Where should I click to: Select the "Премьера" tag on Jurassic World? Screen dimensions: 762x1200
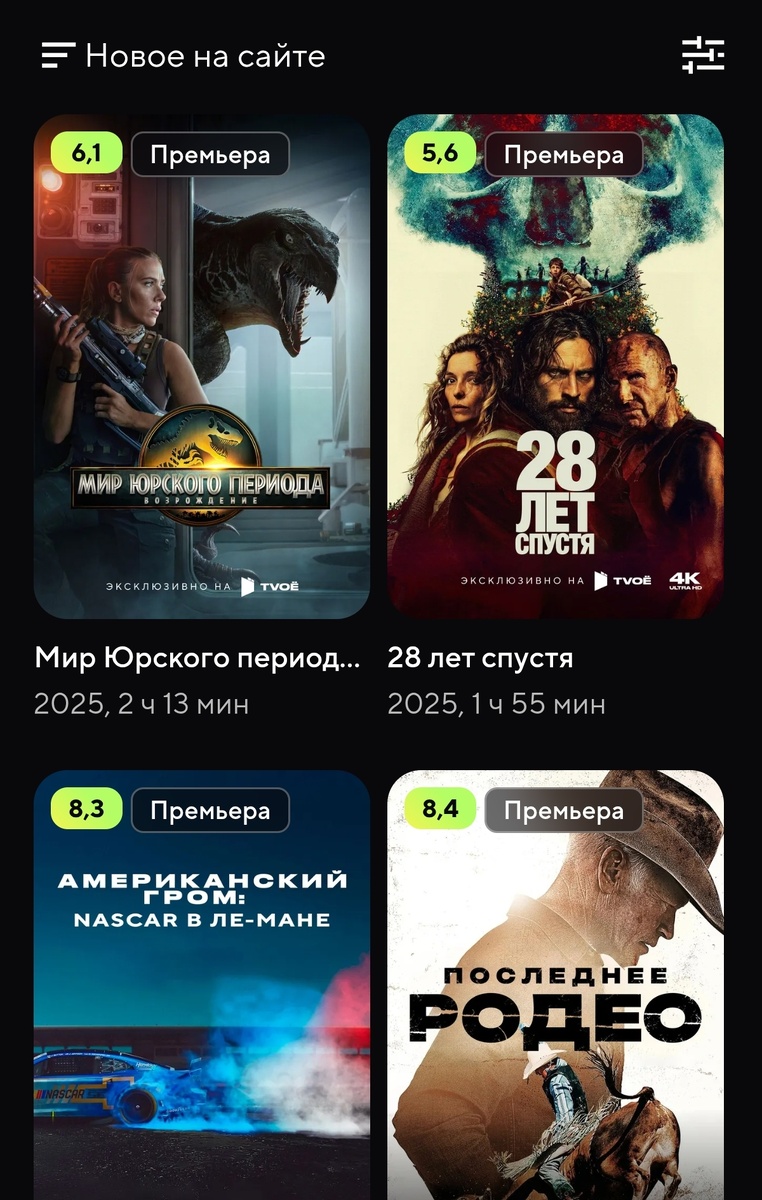coord(209,154)
